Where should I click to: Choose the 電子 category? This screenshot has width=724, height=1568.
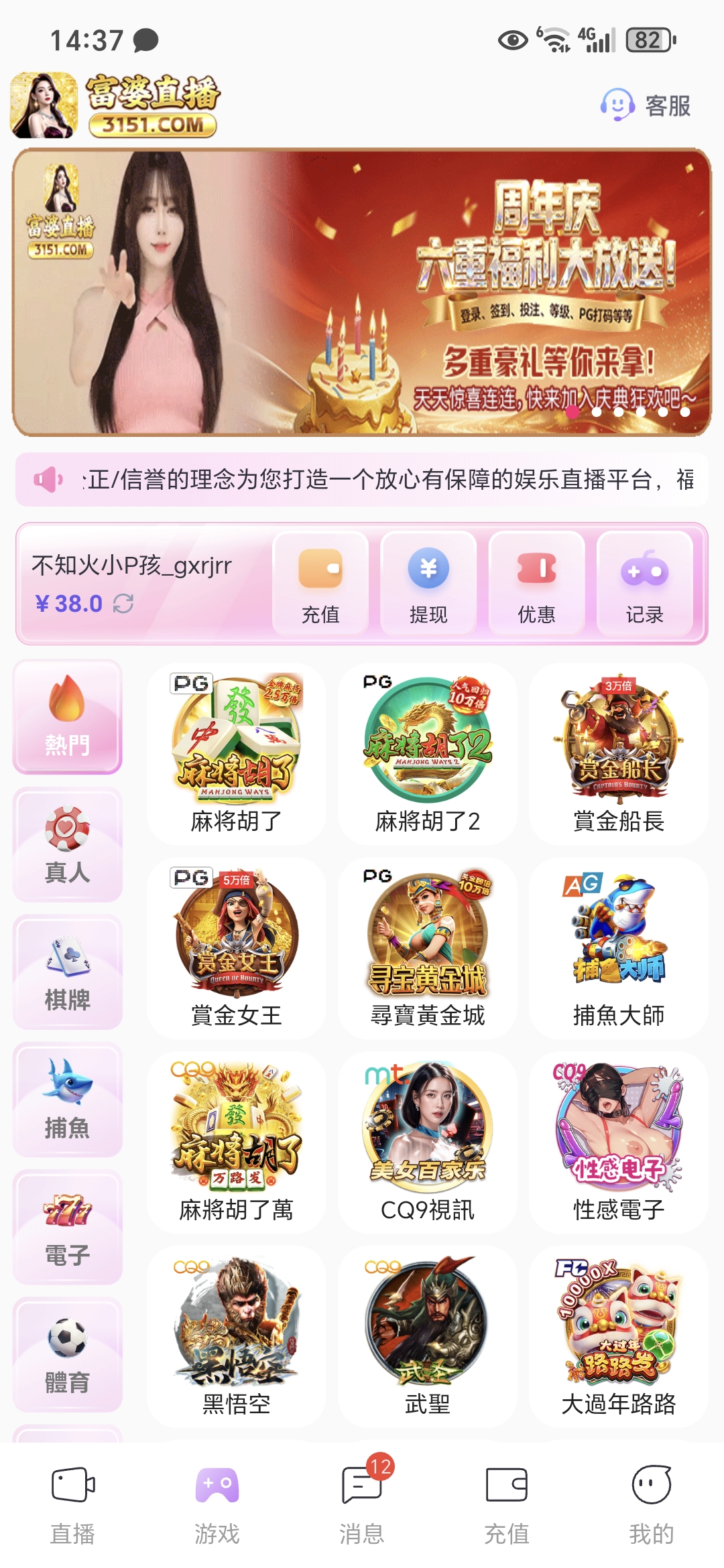pos(67,1227)
